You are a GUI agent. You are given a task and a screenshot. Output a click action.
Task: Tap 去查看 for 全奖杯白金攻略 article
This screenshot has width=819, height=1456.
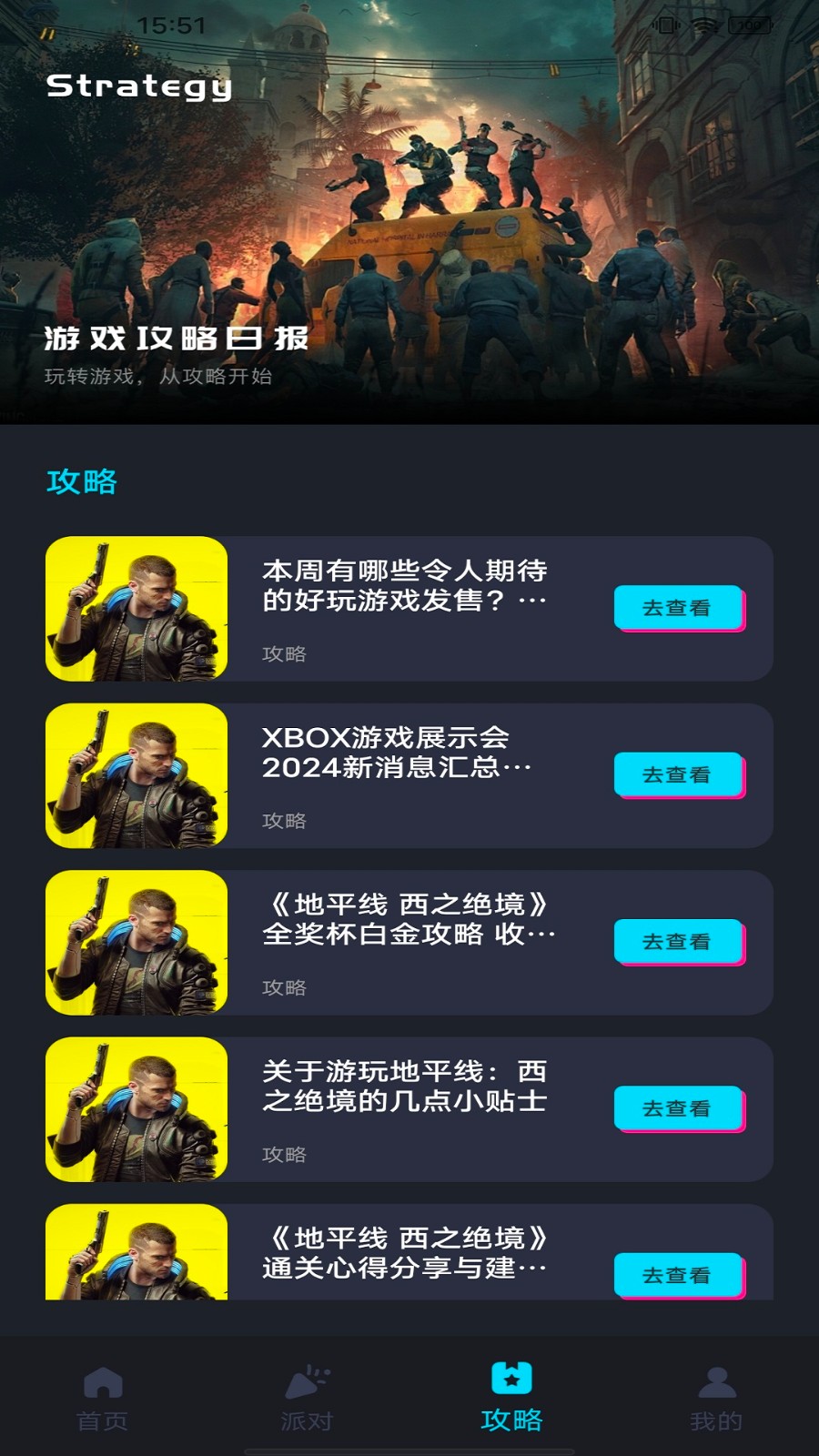point(679,942)
